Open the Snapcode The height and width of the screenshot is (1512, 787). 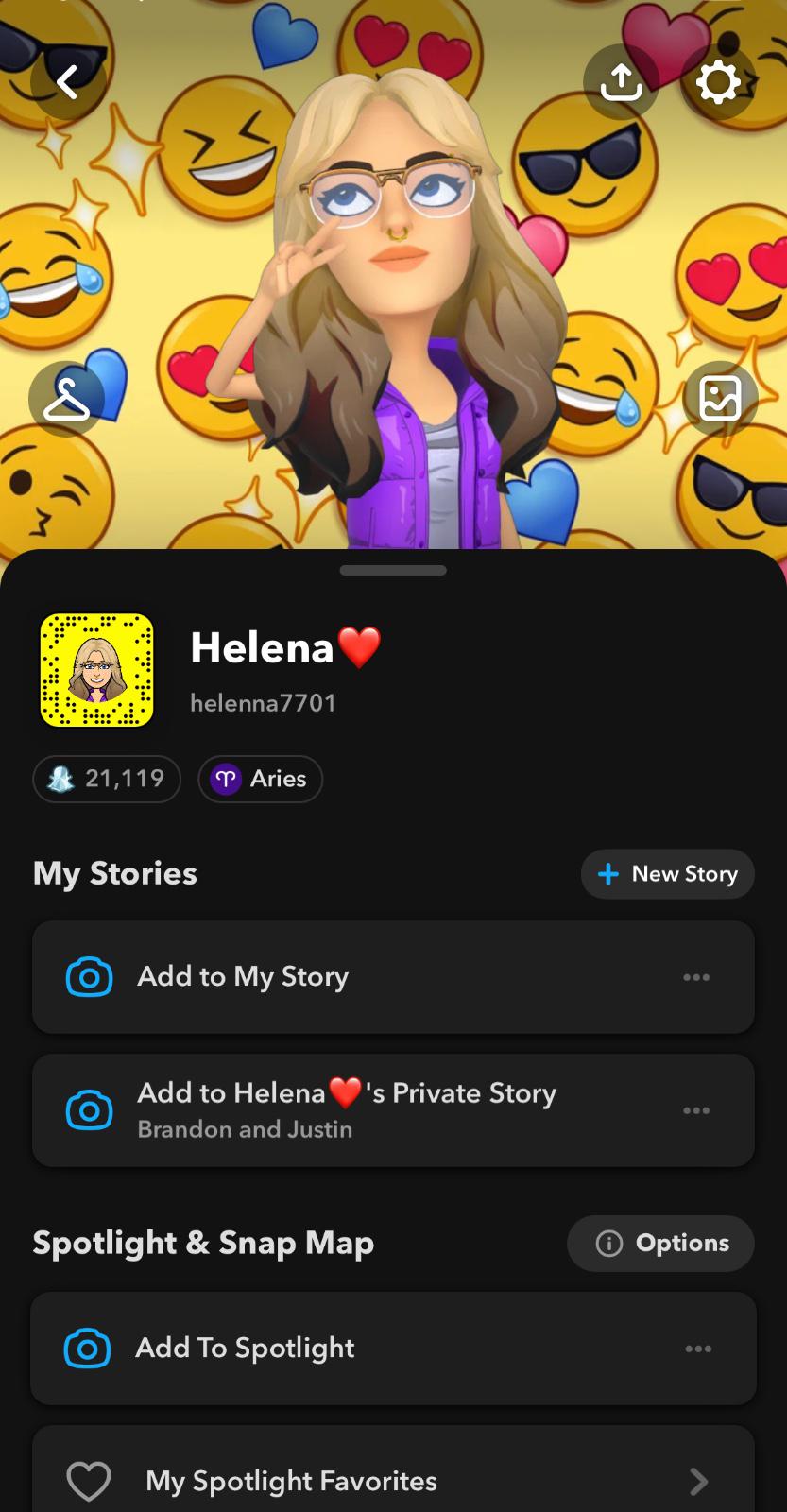(96, 670)
